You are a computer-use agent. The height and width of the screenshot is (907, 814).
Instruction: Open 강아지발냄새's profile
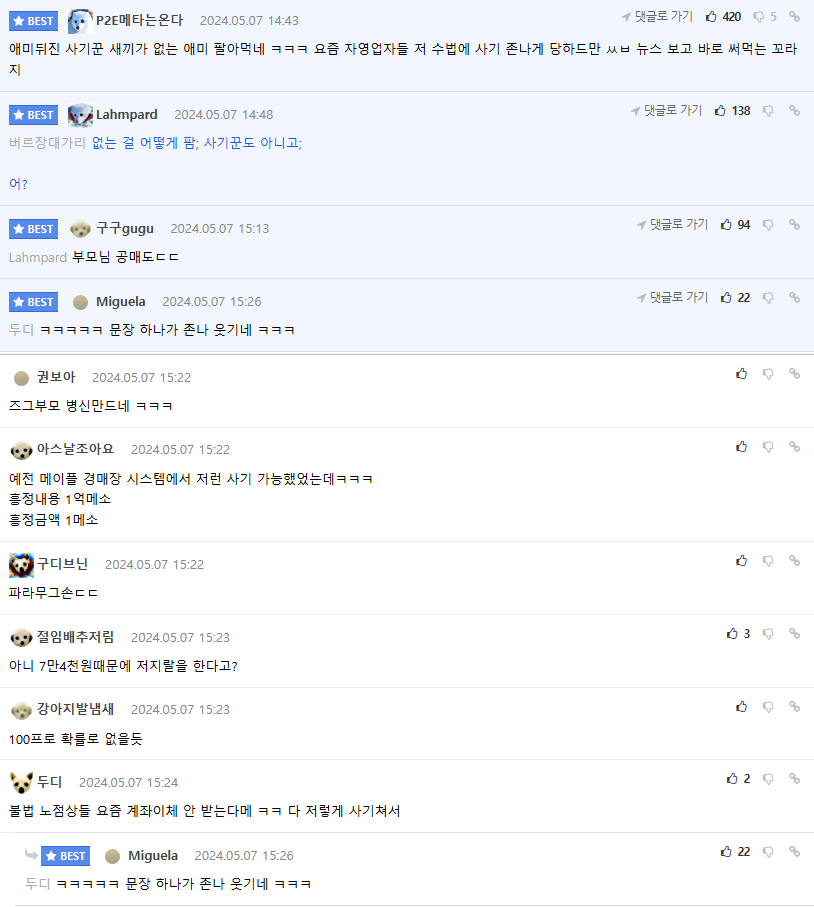coord(75,709)
